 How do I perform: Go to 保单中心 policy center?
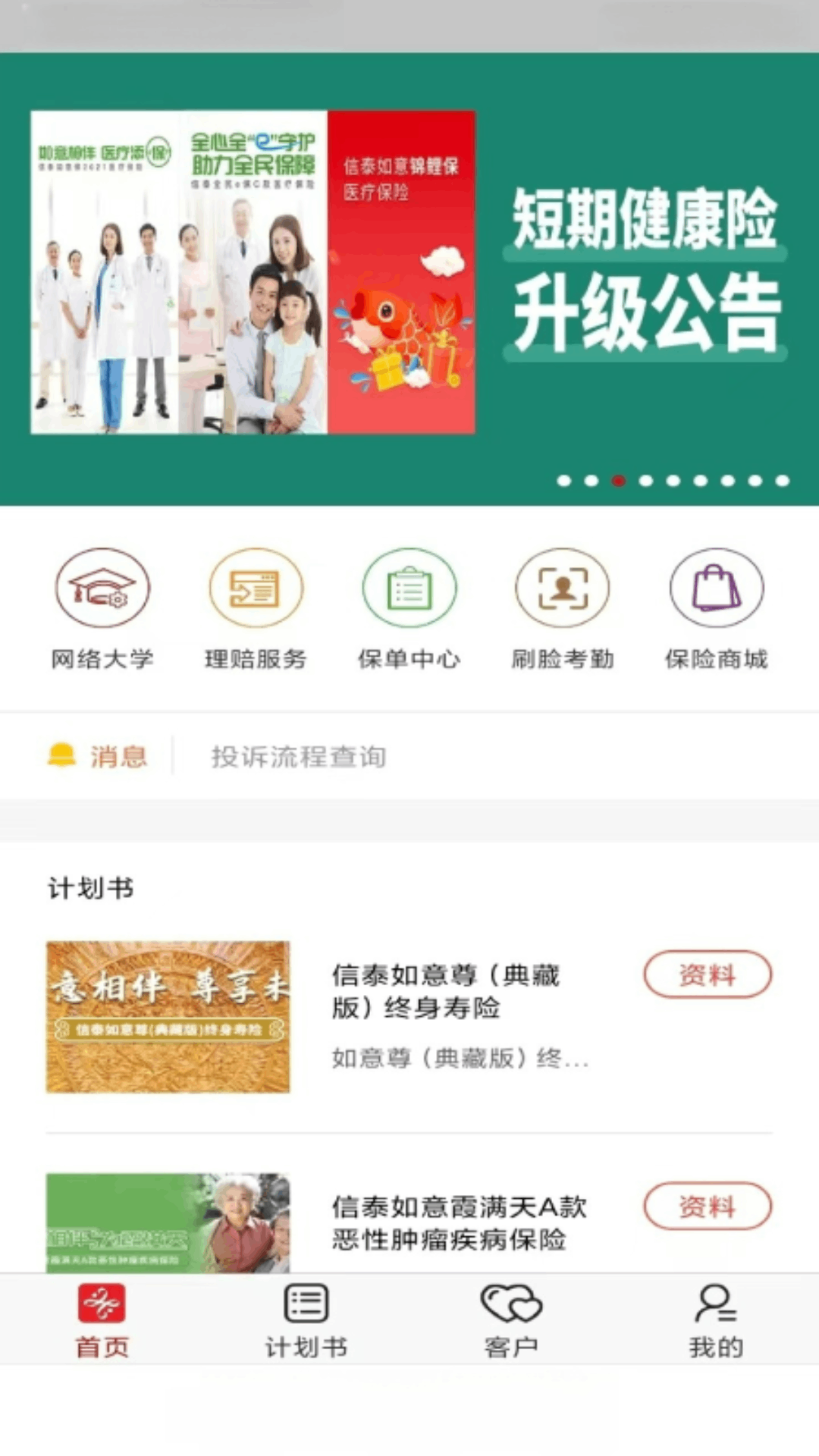409,608
